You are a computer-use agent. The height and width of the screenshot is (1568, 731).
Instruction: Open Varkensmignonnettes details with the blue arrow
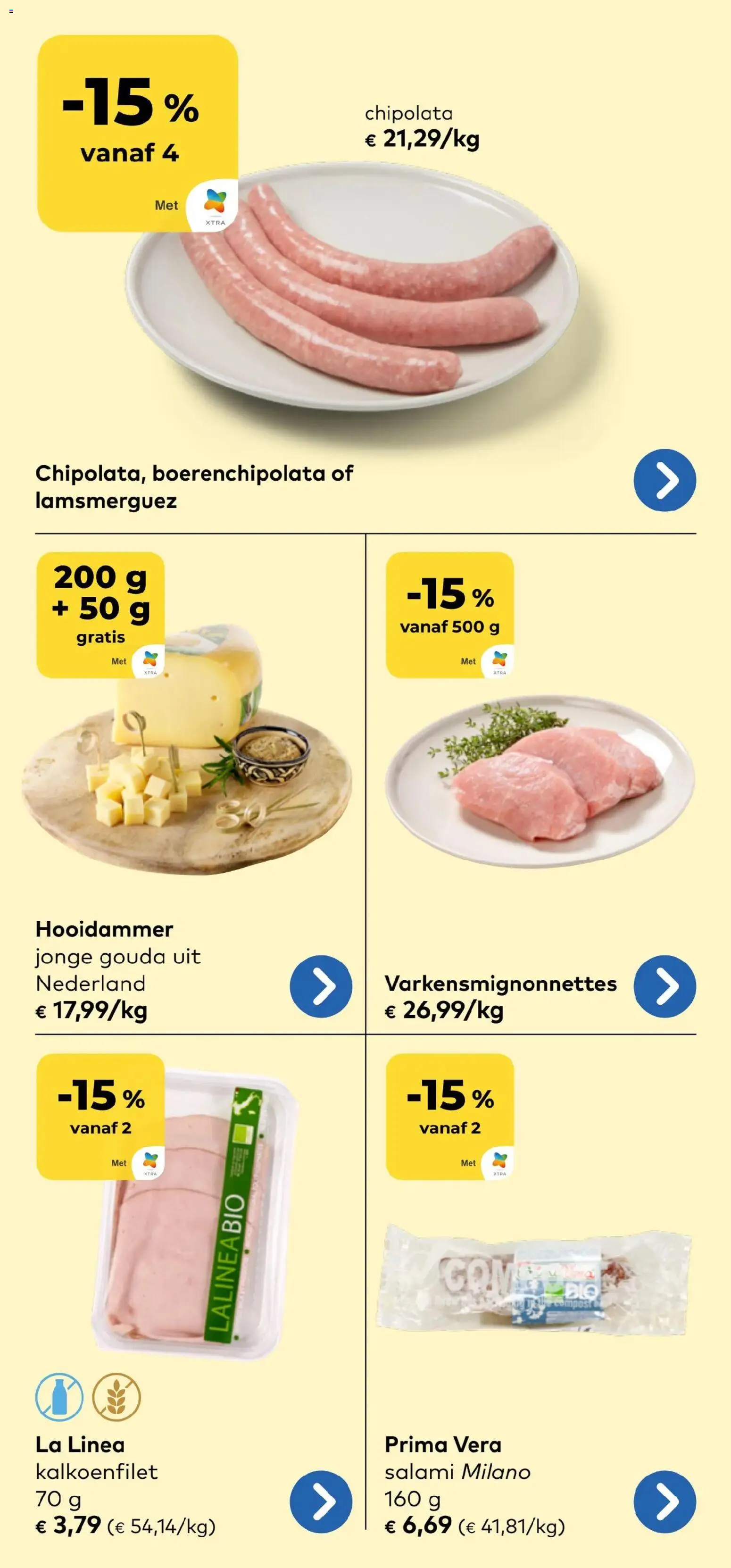[665, 987]
